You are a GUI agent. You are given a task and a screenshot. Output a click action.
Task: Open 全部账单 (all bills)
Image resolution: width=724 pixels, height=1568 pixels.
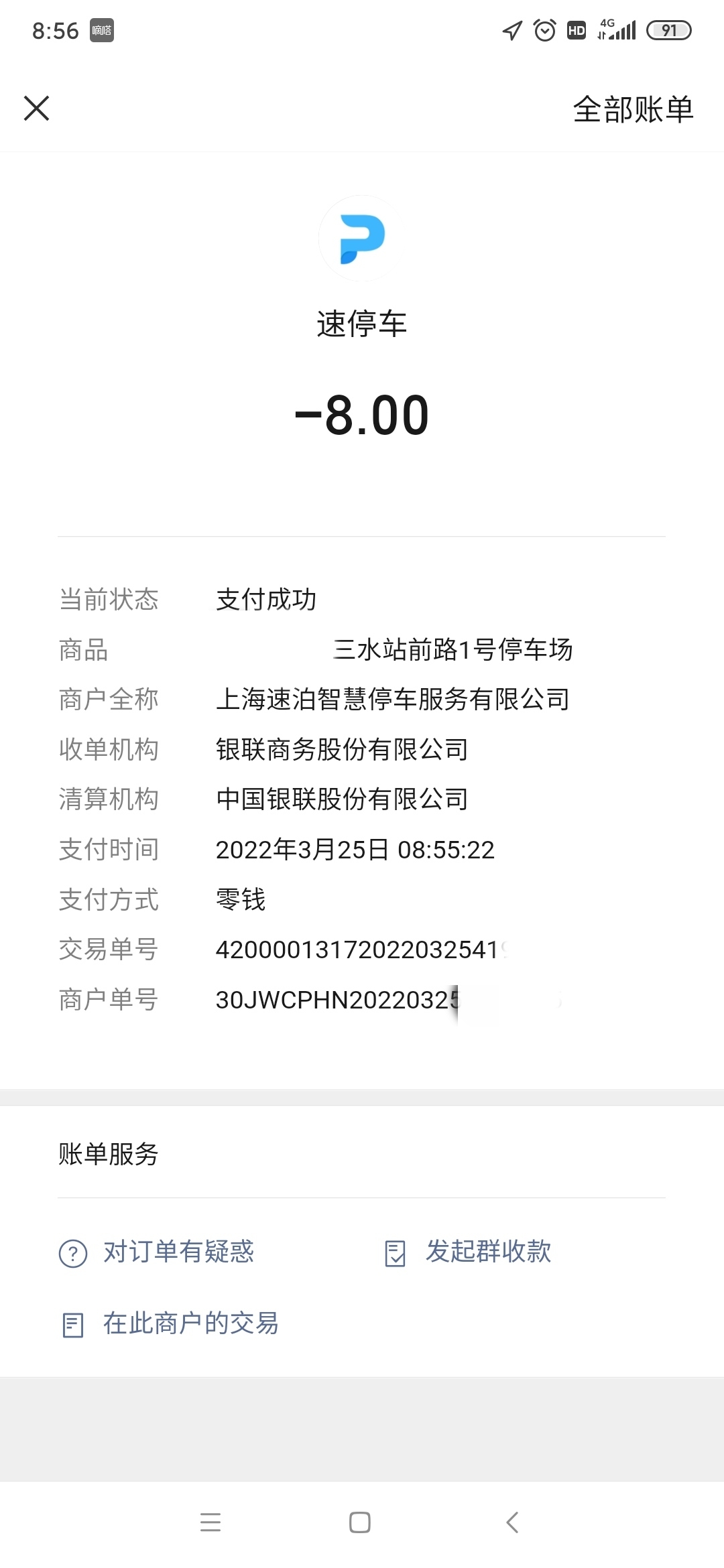[633, 110]
